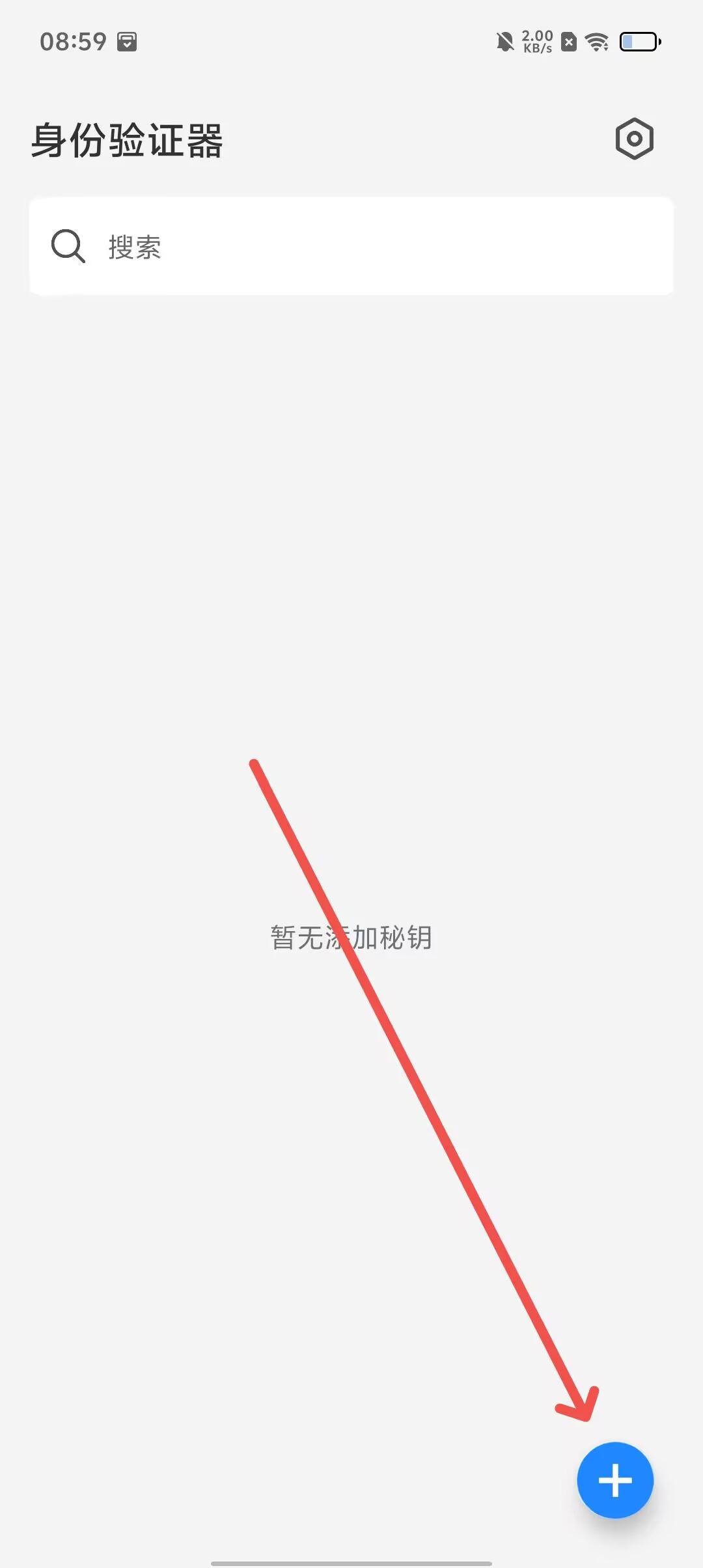Tap the 搜索 search field
Screen dimensions: 703x1568
coord(351,247)
